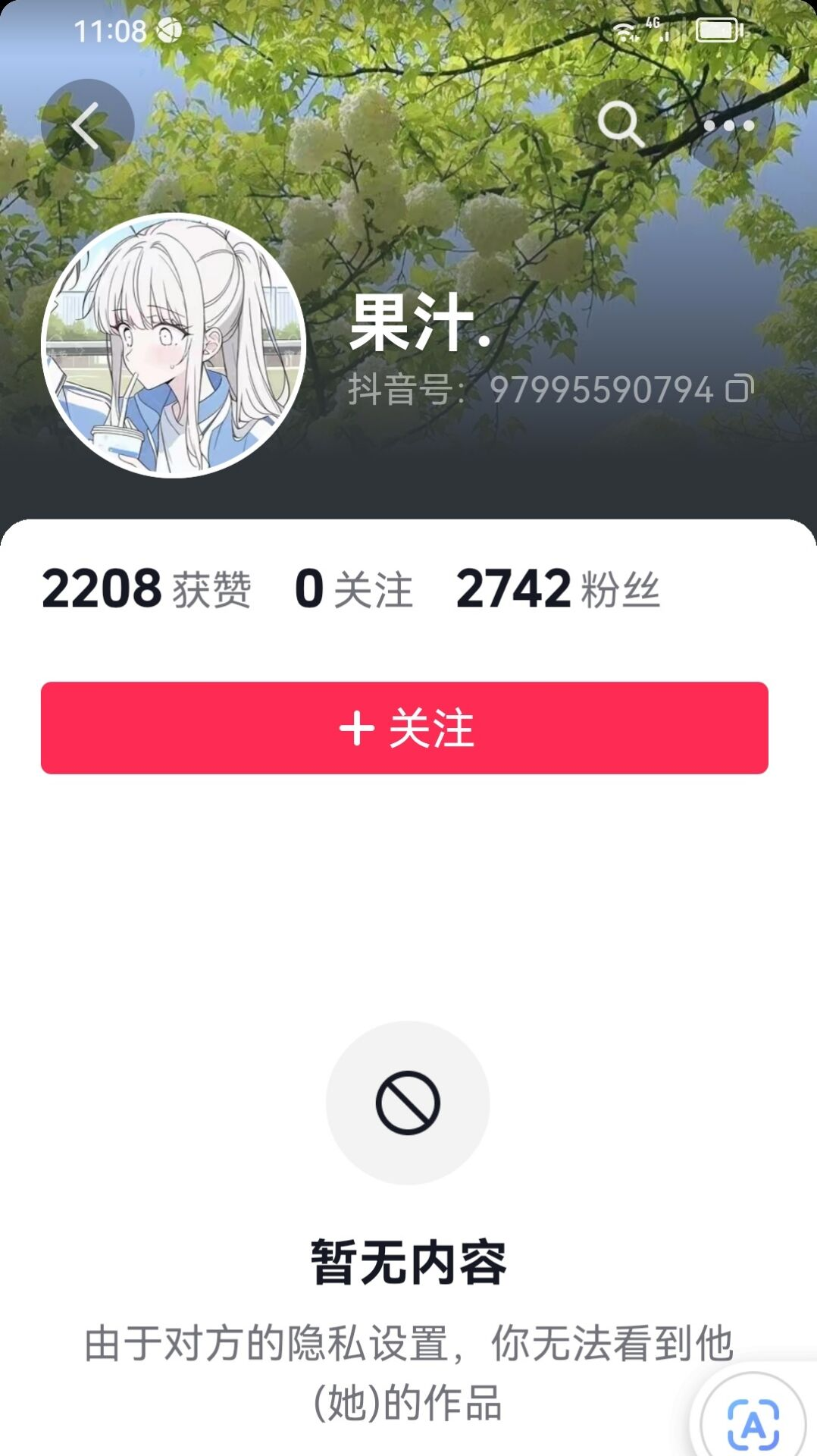Go back using the arrow icon
The height and width of the screenshot is (1456, 817).
coord(87,125)
